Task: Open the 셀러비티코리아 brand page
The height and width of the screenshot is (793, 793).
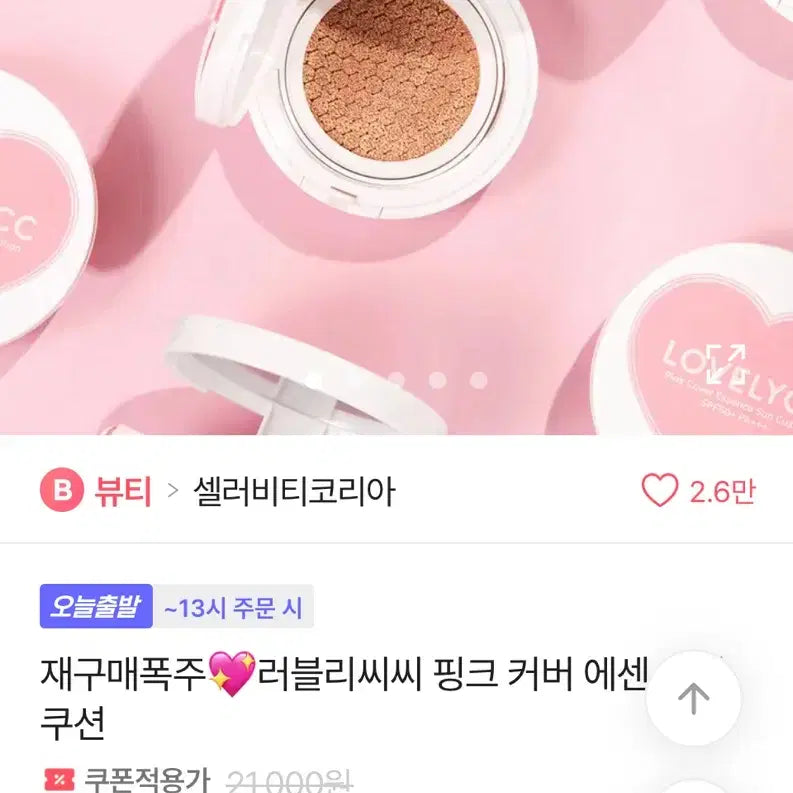Action: (x=295, y=491)
